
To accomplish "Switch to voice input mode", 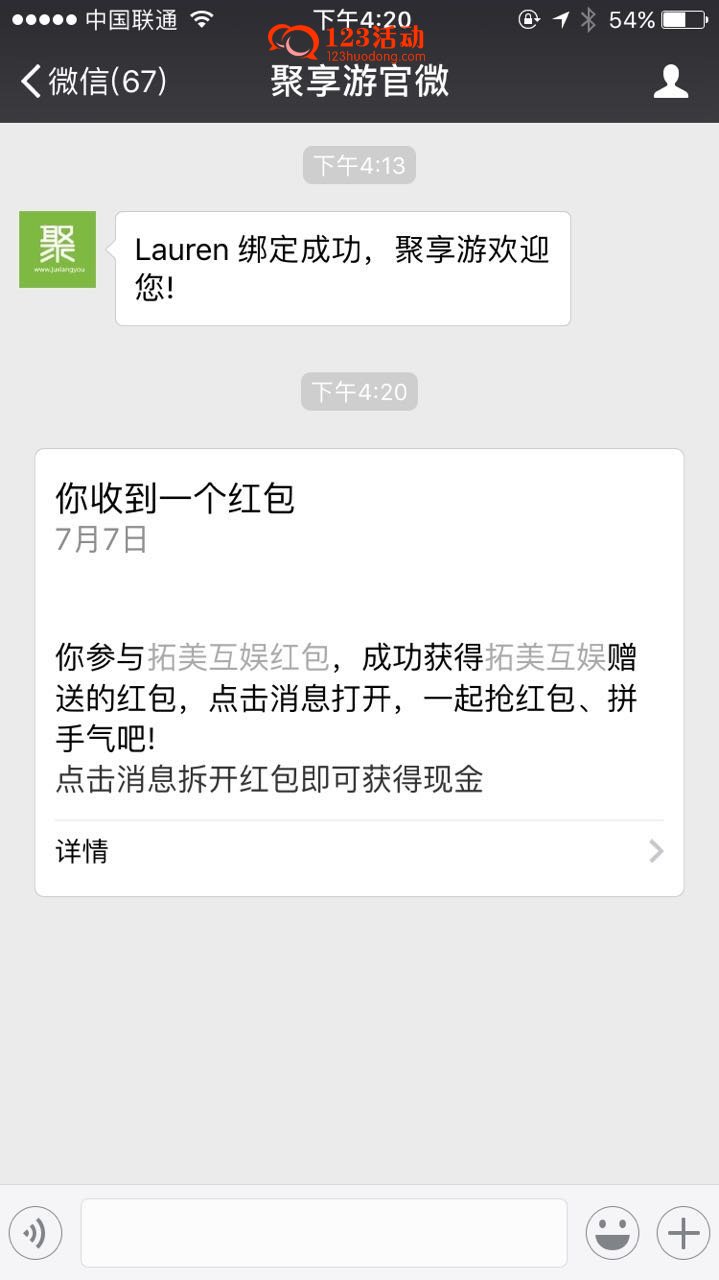I will point(35,1233).
